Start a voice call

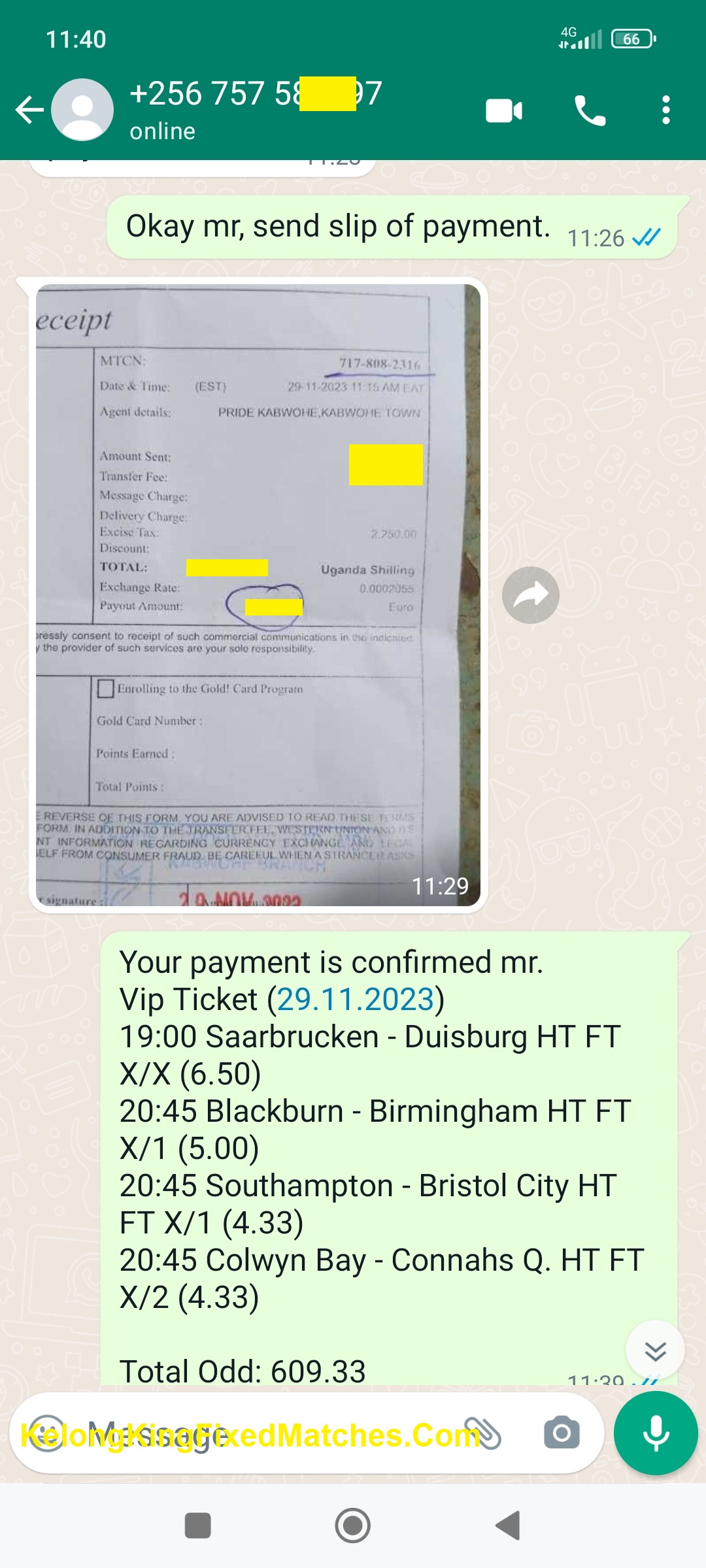(x=590, y=110)
